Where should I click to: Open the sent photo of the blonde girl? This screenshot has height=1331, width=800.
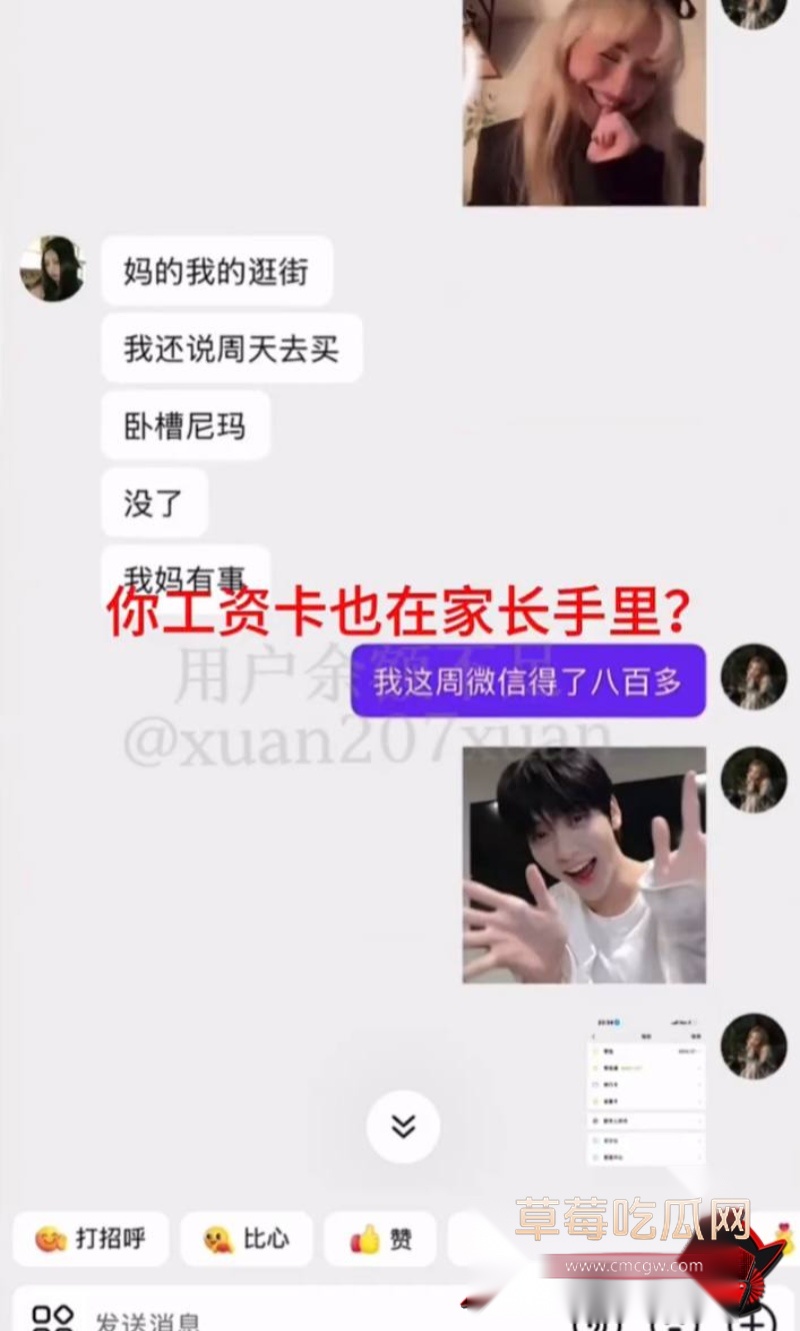coord(584,102)
